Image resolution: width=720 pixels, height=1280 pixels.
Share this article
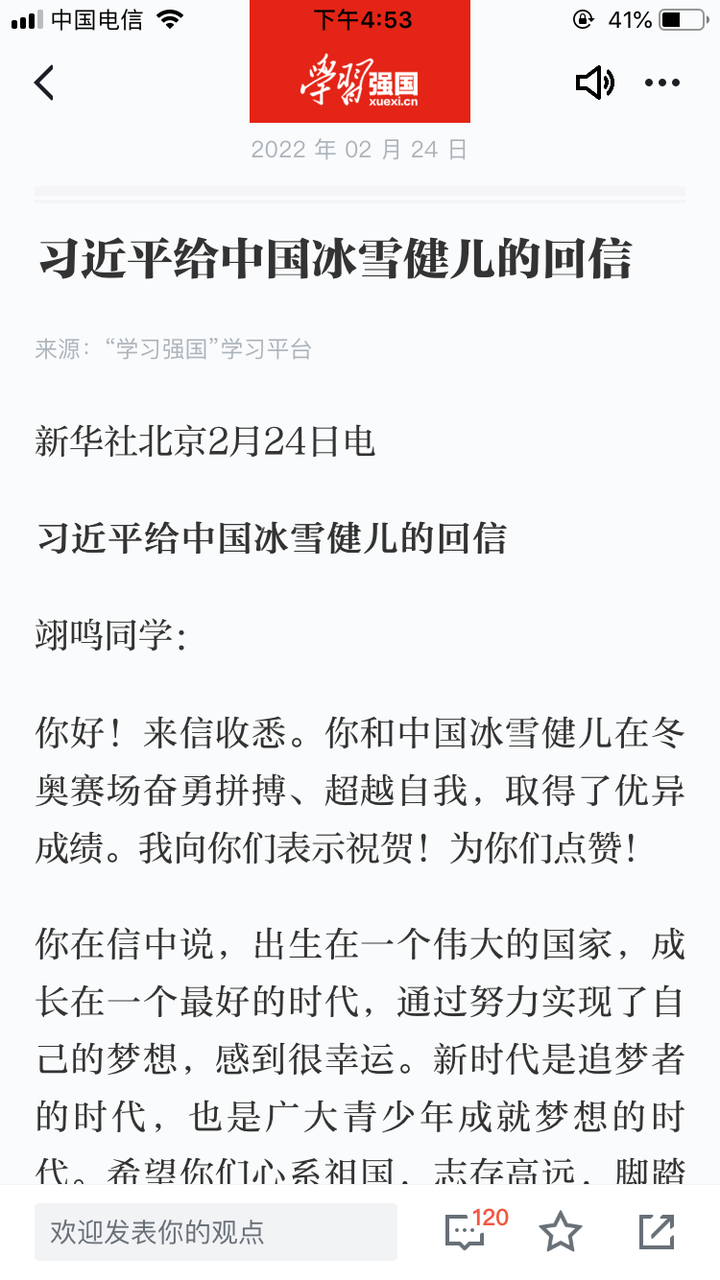[656, 1232]
